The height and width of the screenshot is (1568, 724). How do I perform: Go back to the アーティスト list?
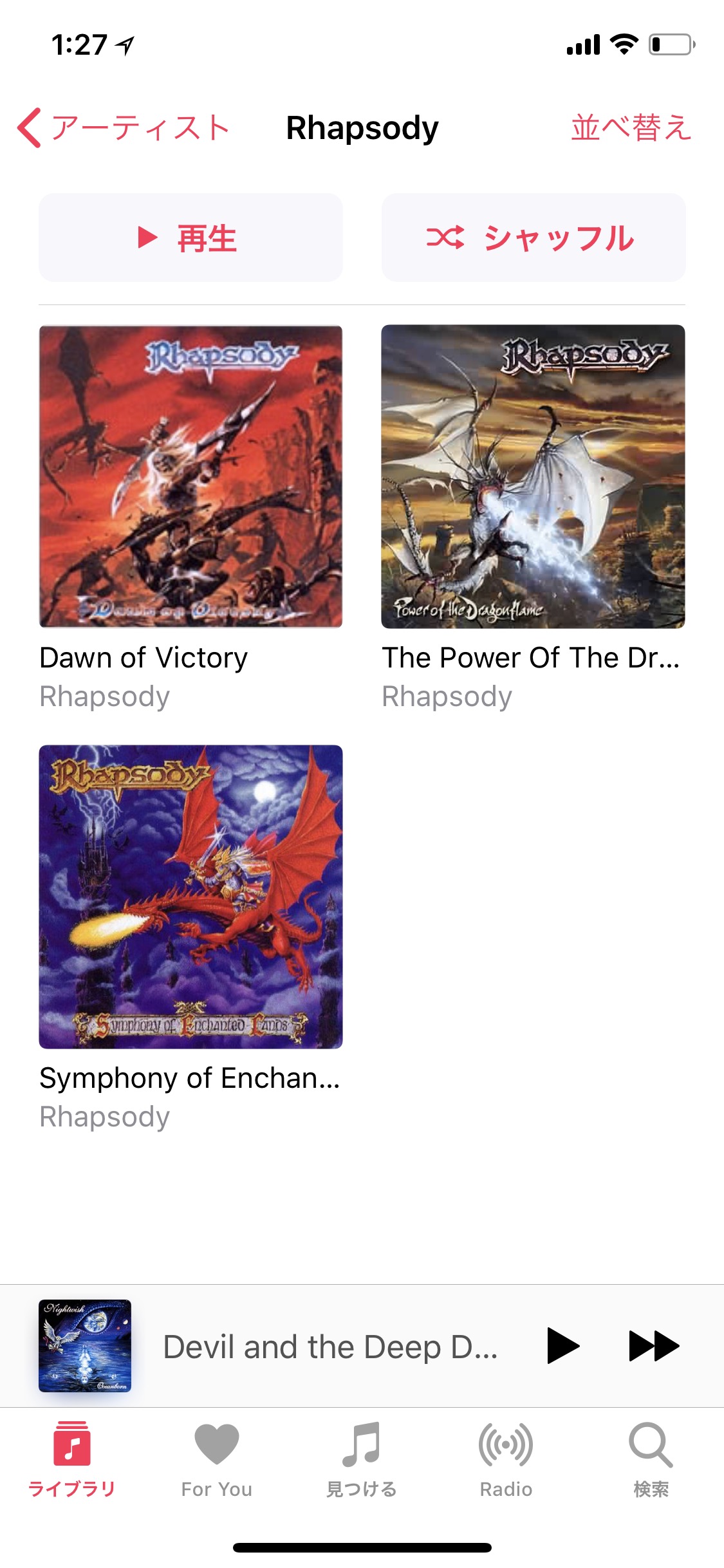tap(122, 127)
